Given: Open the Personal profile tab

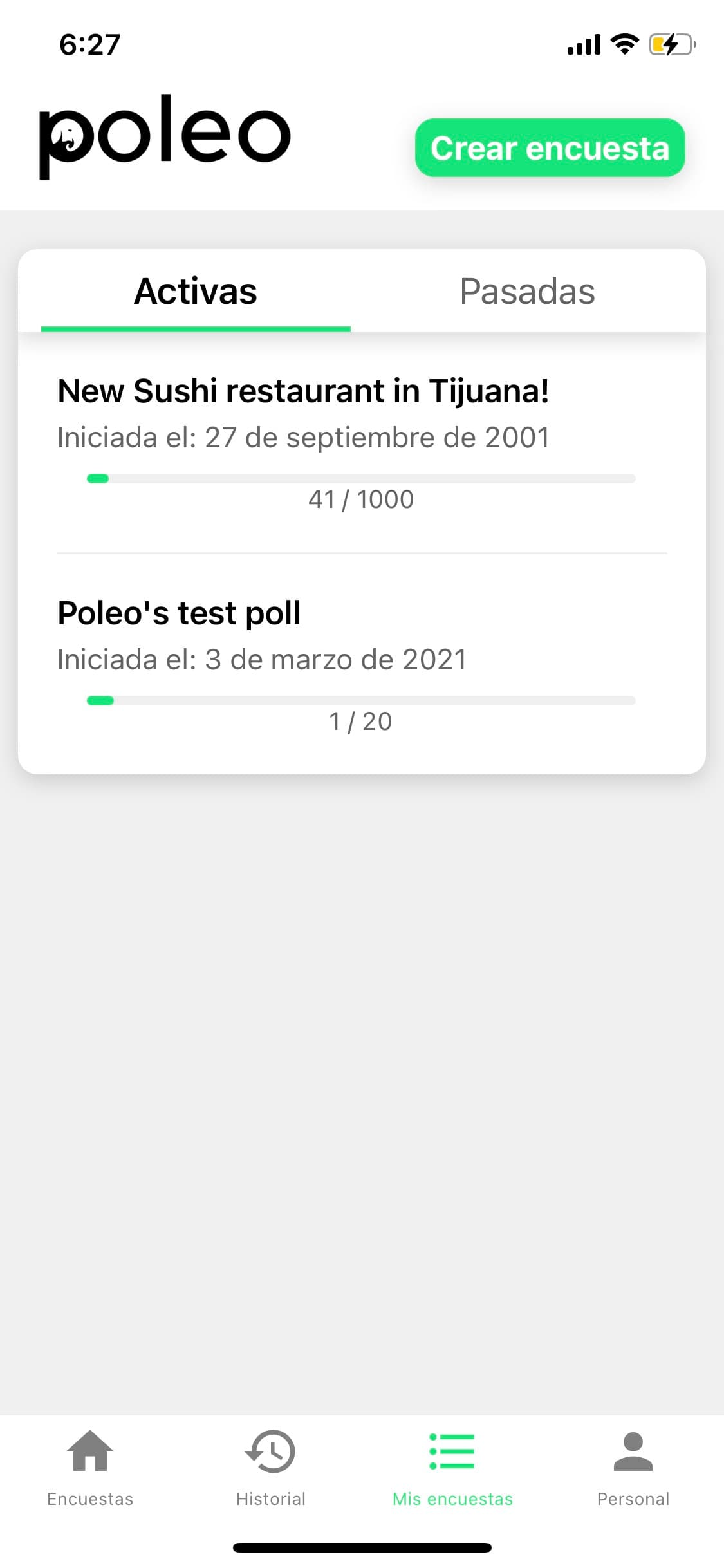Looking at the screenshot, I should point(633,1468).
